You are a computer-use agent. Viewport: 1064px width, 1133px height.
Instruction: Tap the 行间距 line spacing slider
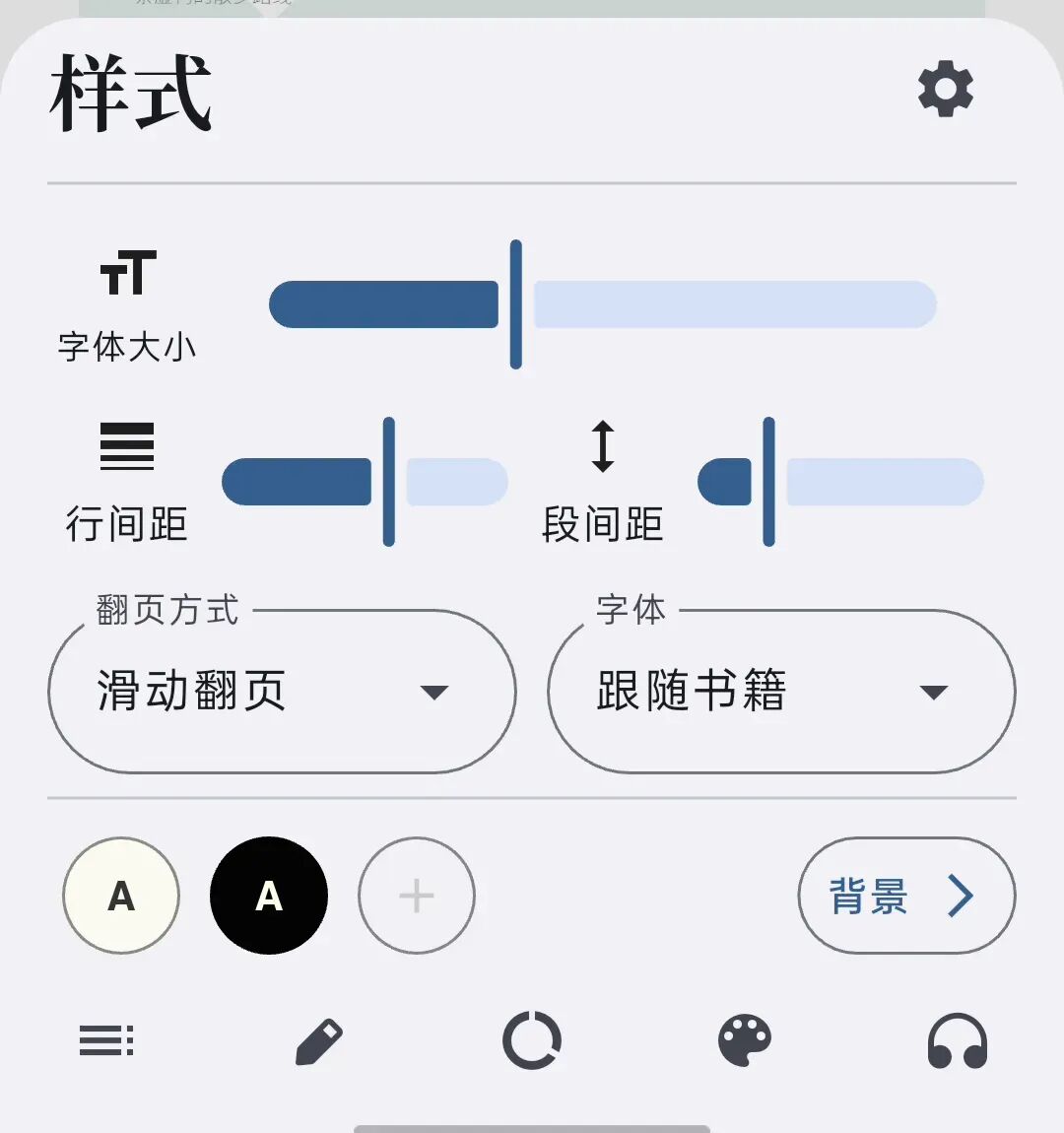[365, 481]
